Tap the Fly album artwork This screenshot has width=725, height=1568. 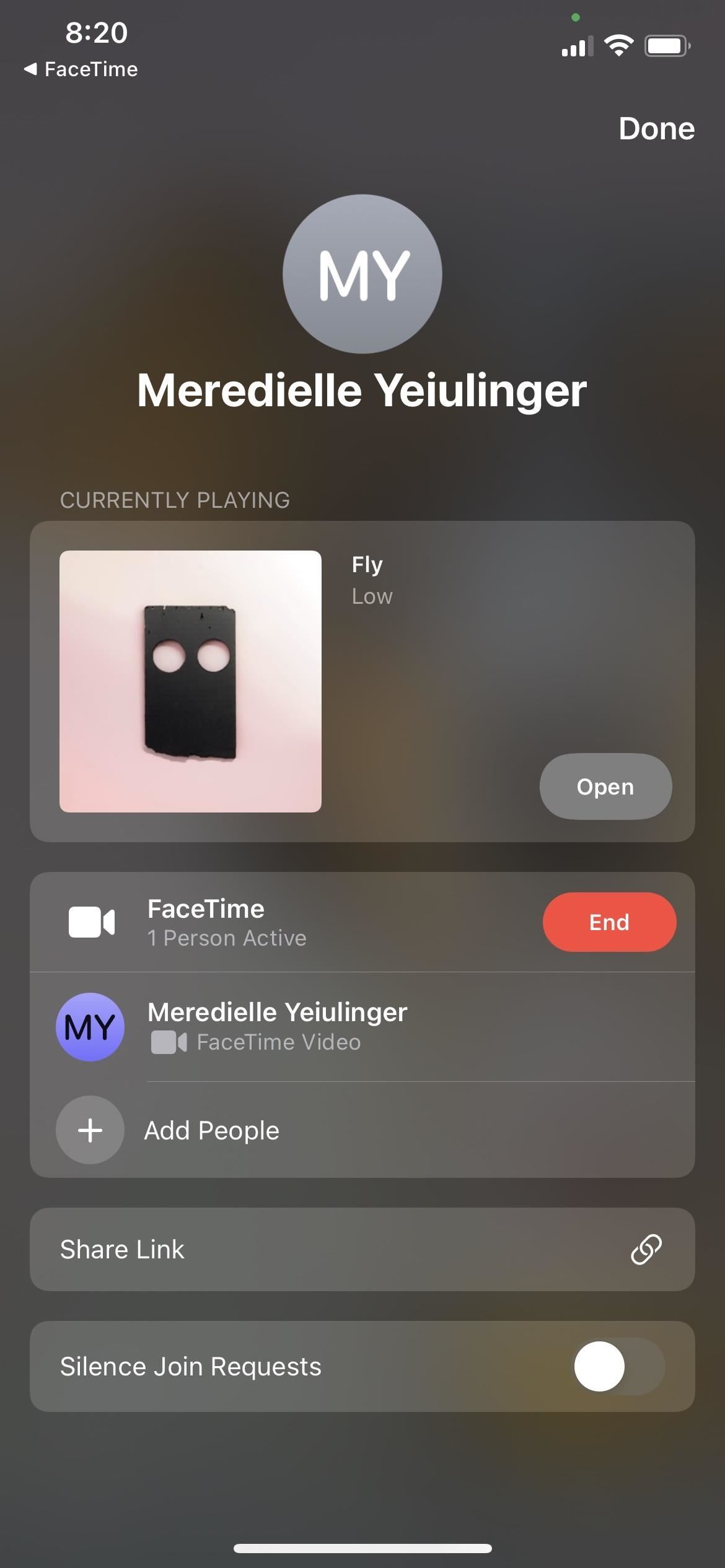190,681
